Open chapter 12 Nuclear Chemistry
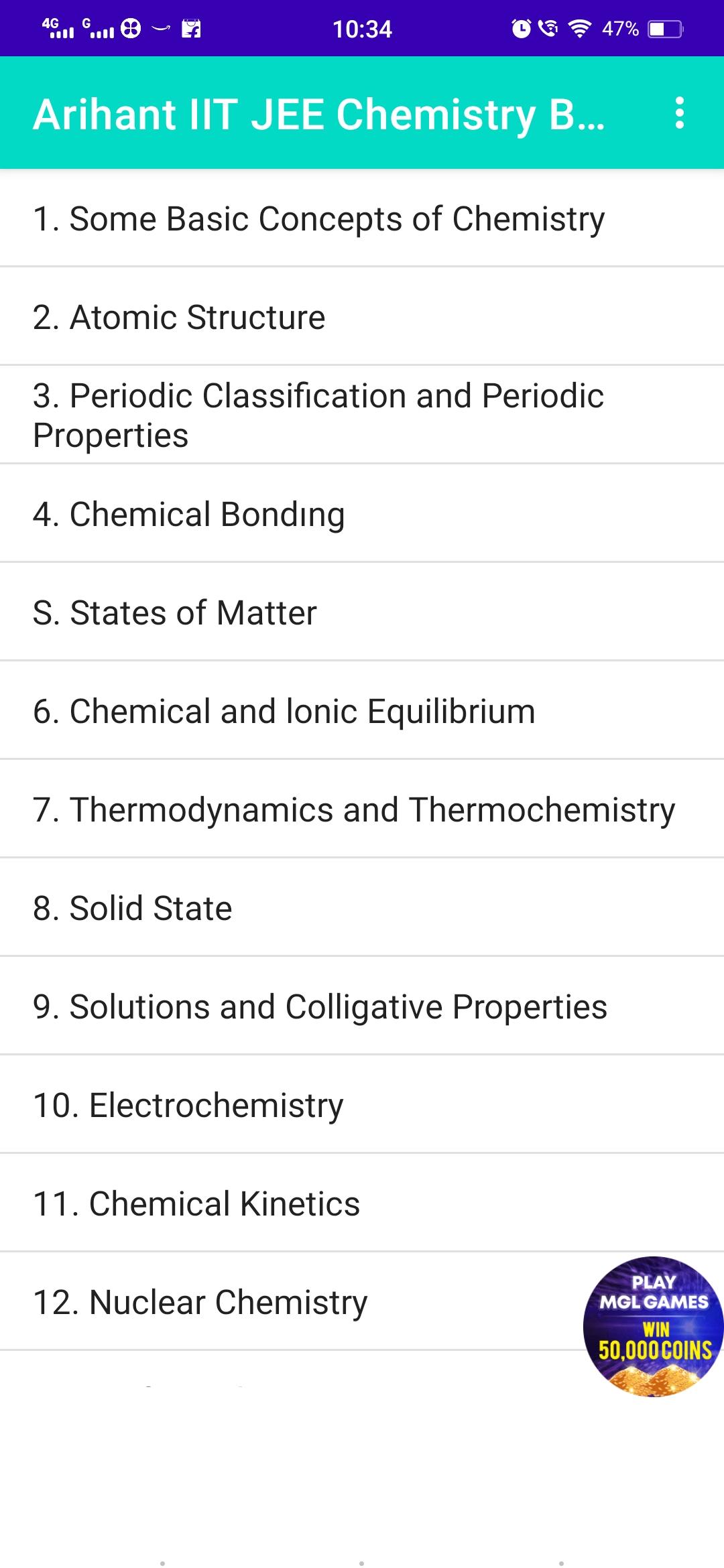 [200, 1303]
